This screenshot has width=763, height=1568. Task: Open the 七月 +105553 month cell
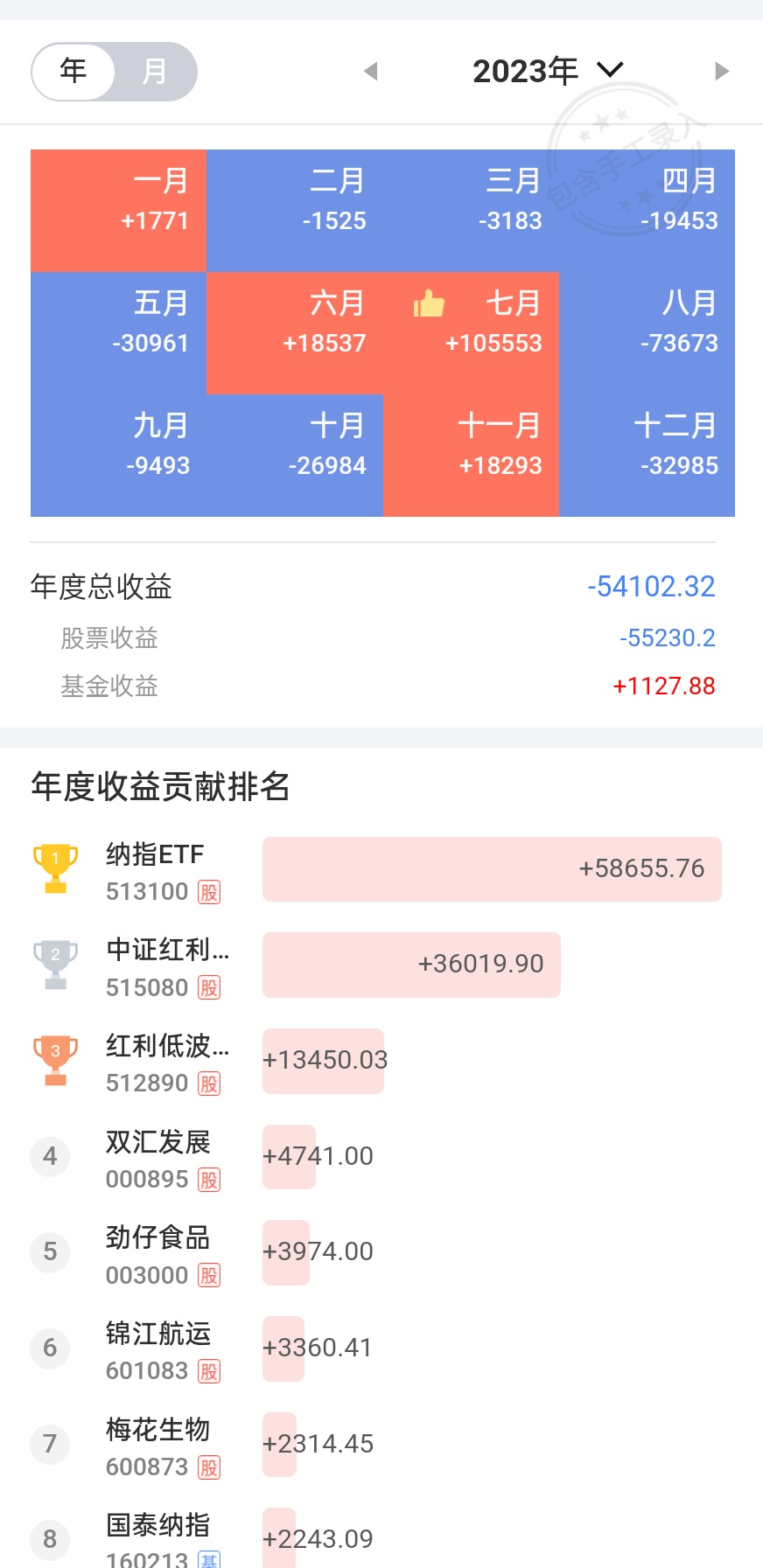[x=471, y=333]
